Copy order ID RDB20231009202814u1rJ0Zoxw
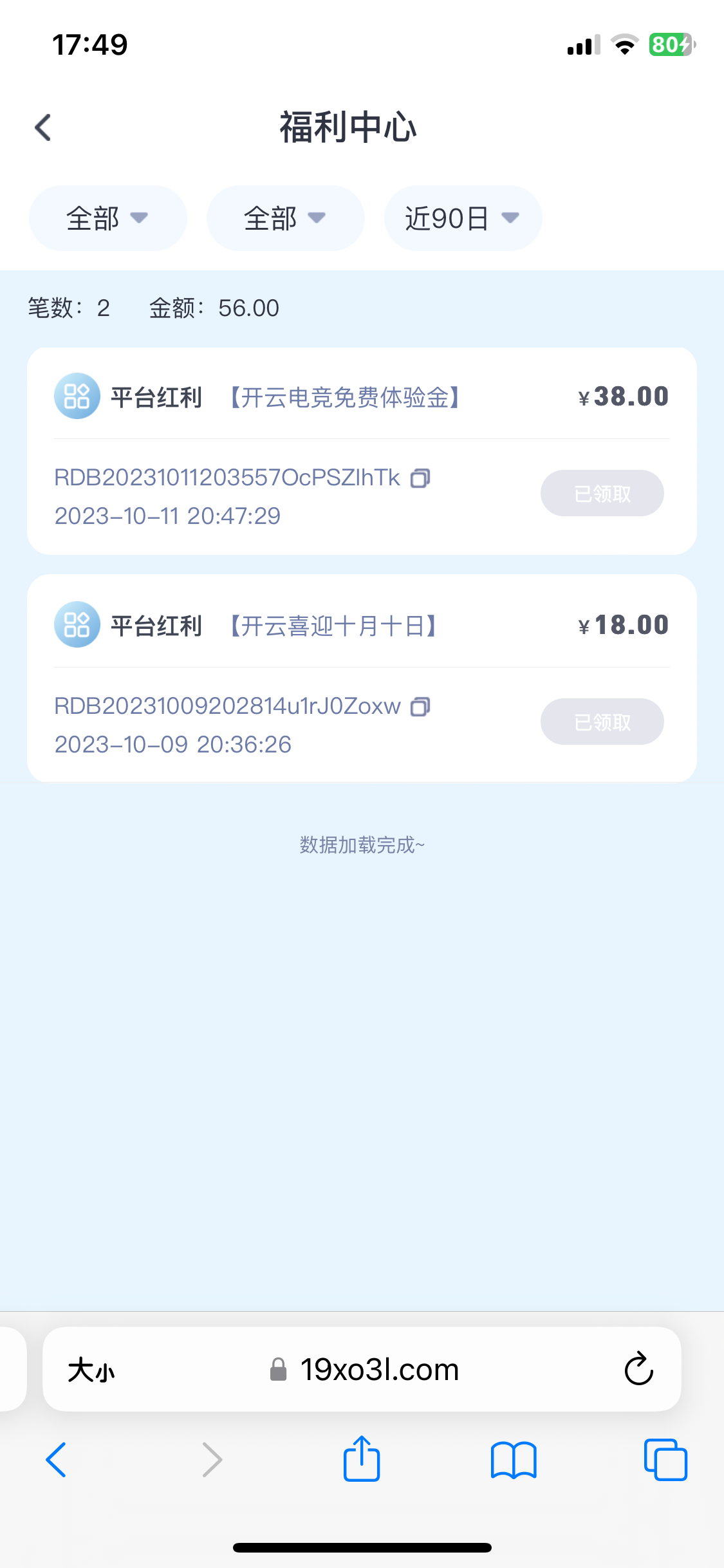This screenshot has height=1568, width=724. point(420,706)
